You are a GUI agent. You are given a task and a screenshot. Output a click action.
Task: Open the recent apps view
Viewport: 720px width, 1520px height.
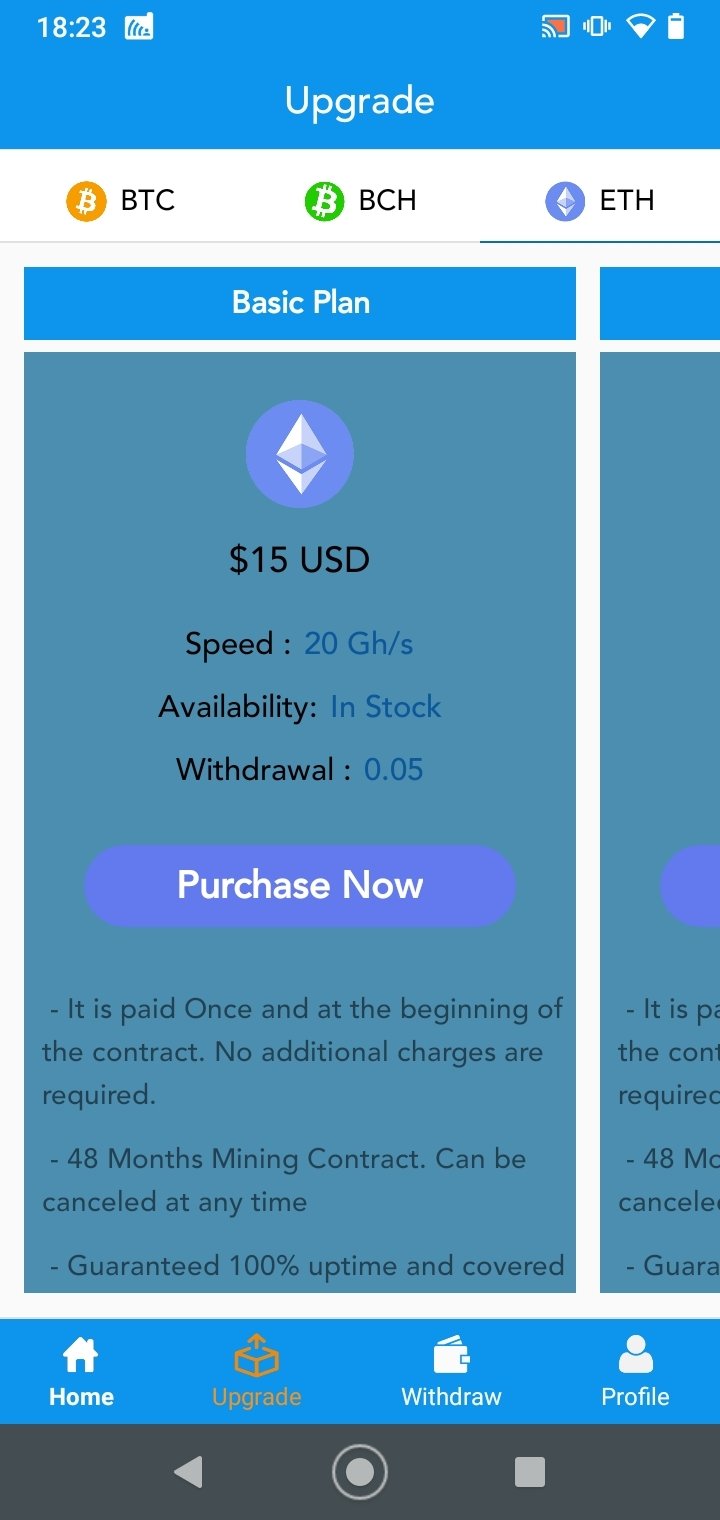click(529, 1472)
